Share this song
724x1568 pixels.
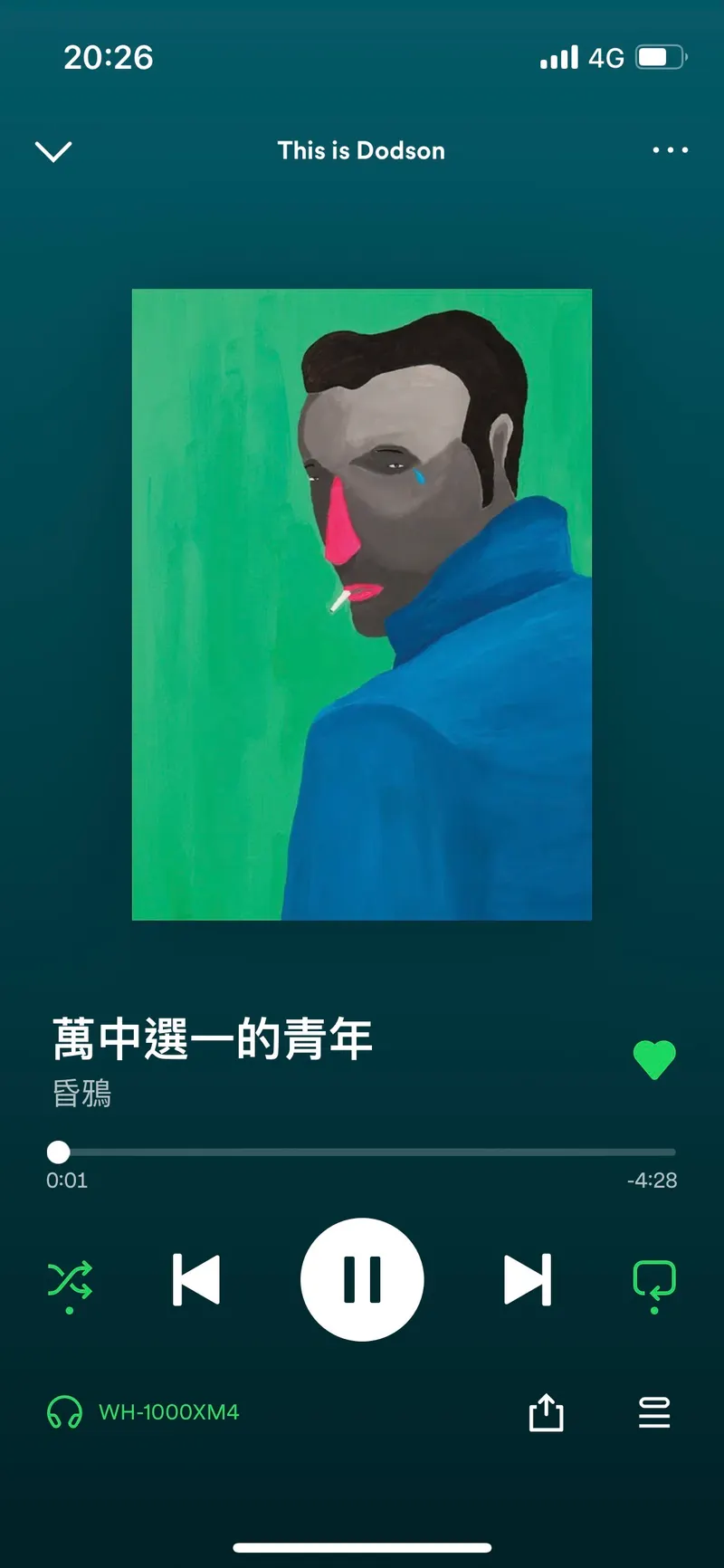[x=546, y=1412]
